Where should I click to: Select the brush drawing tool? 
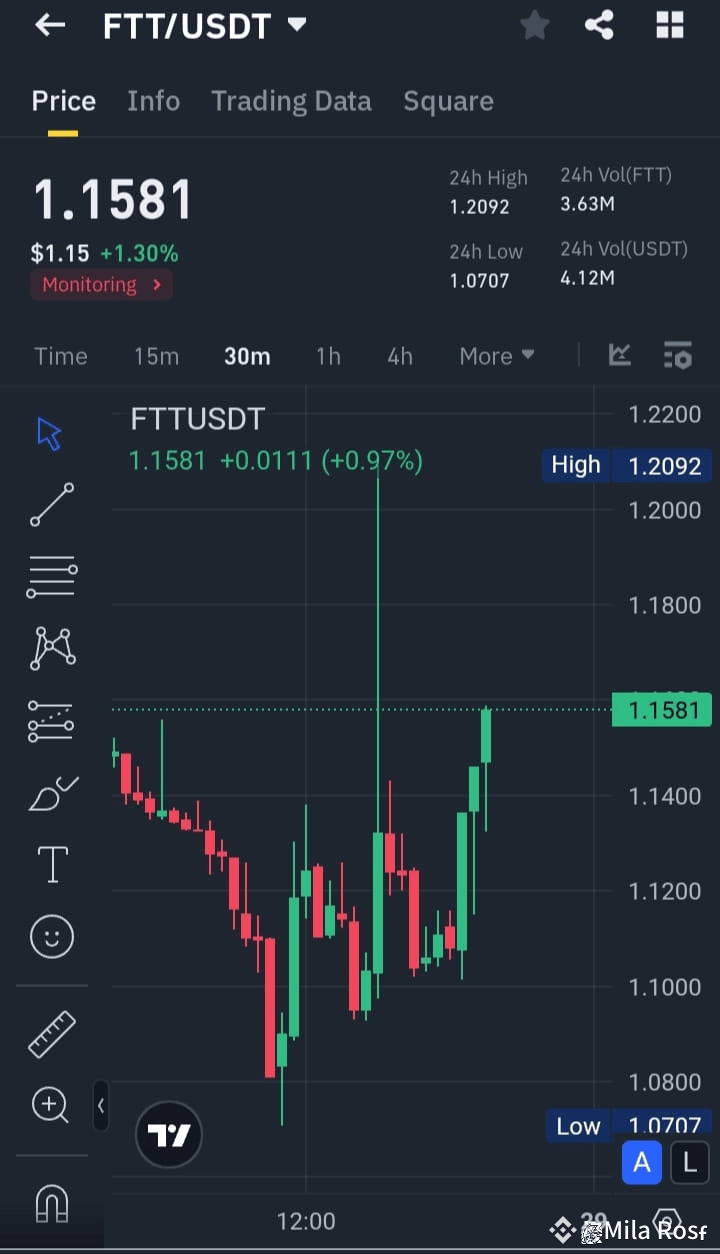tap(51, 791)
